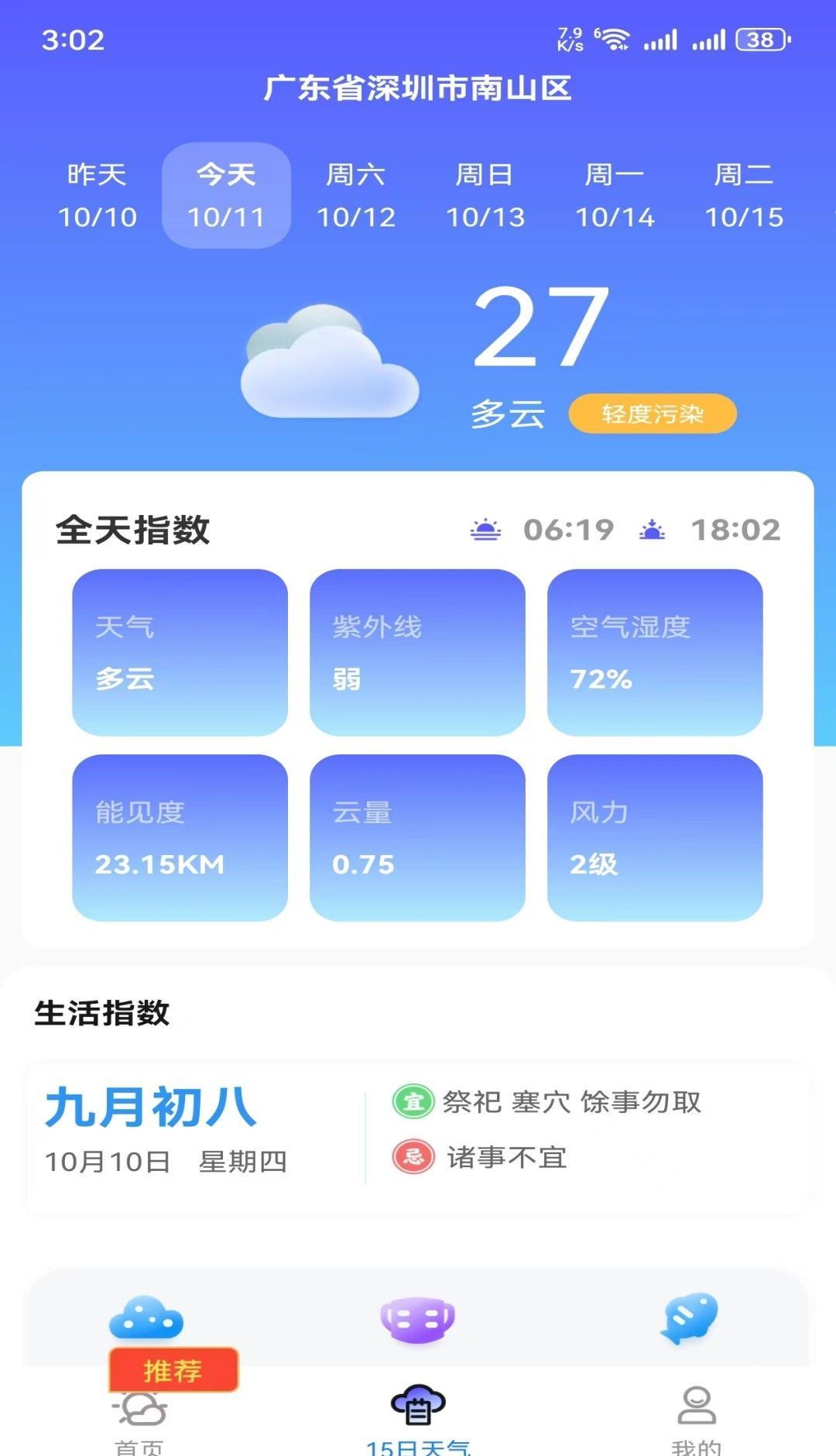
Task: Open the purple mask life index item
Action: (418, 1320)
